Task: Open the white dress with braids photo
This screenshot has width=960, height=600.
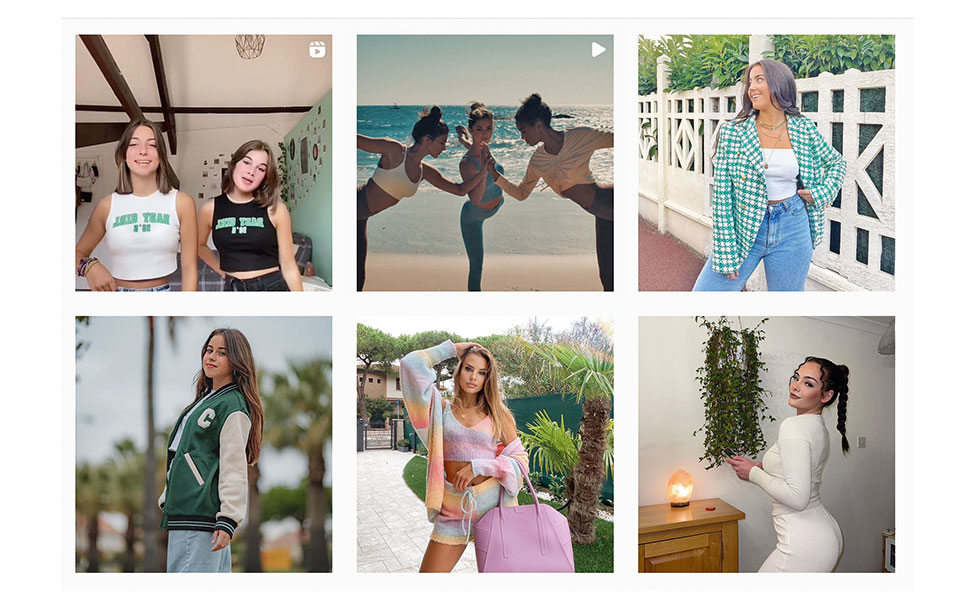Action: 766,444
